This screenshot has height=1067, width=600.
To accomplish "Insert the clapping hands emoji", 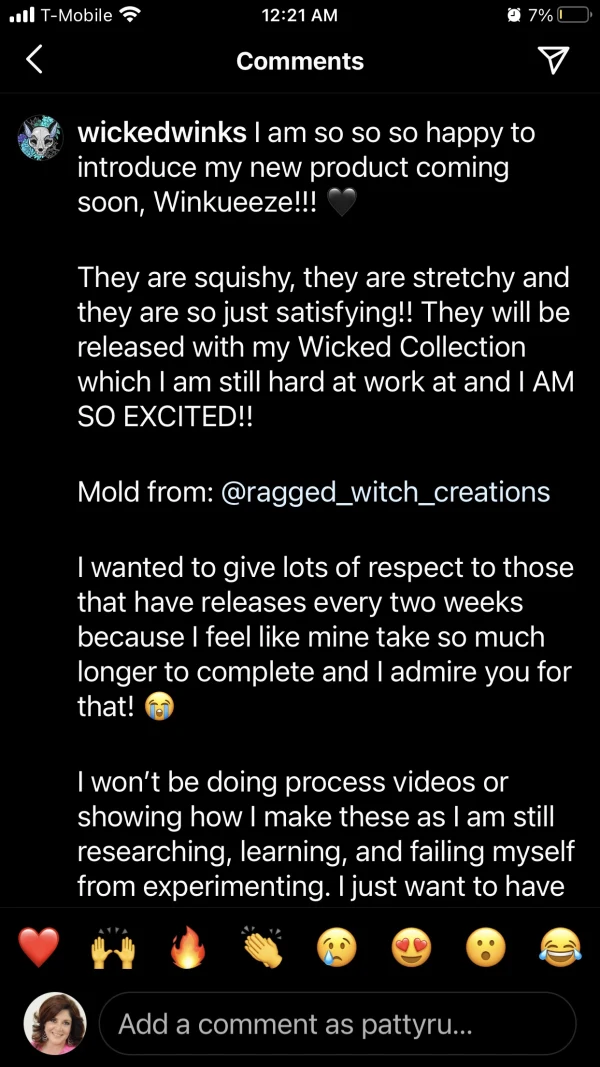I will (x=263, y=945).
